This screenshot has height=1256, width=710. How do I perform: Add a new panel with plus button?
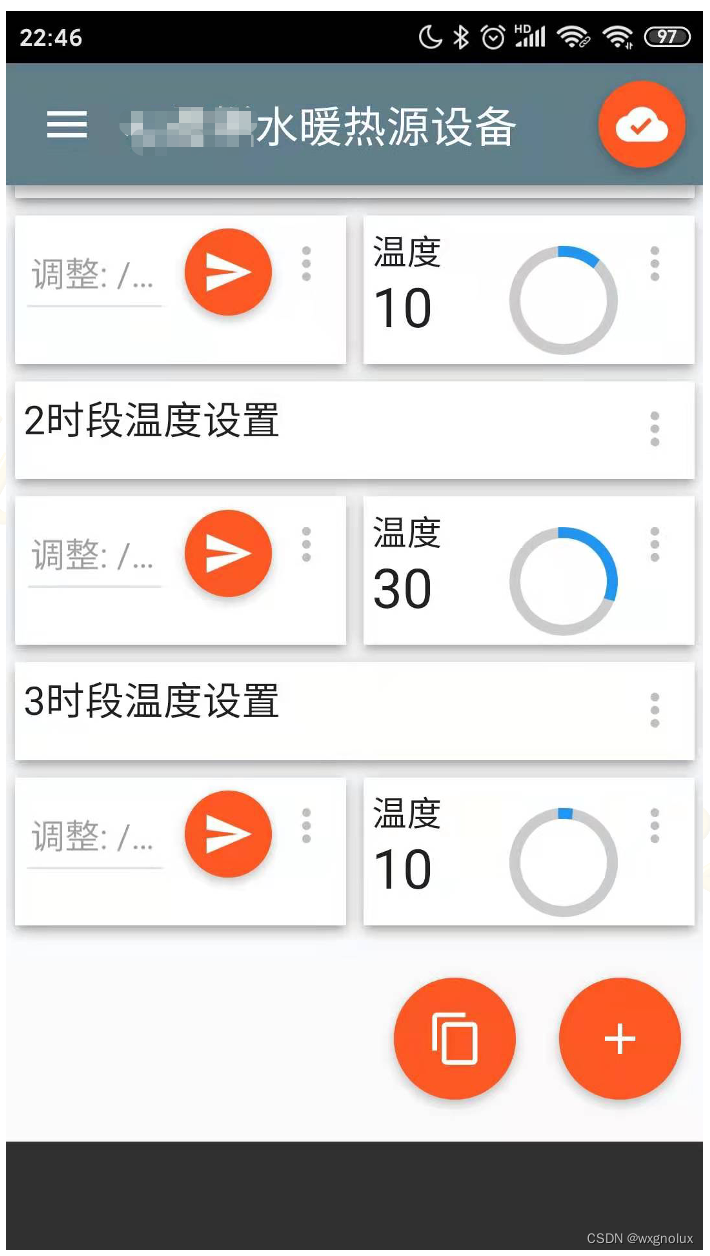(x=620, y=1038)
